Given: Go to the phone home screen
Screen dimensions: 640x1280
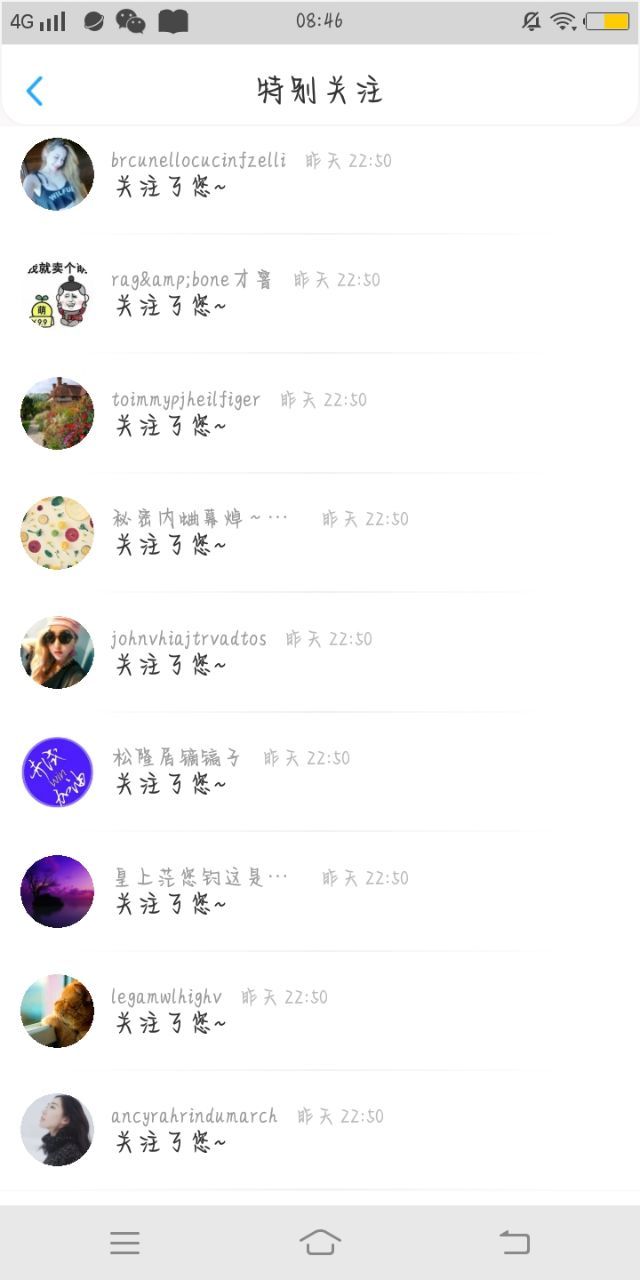Looking at the screenshot, I should (320, 1243).
